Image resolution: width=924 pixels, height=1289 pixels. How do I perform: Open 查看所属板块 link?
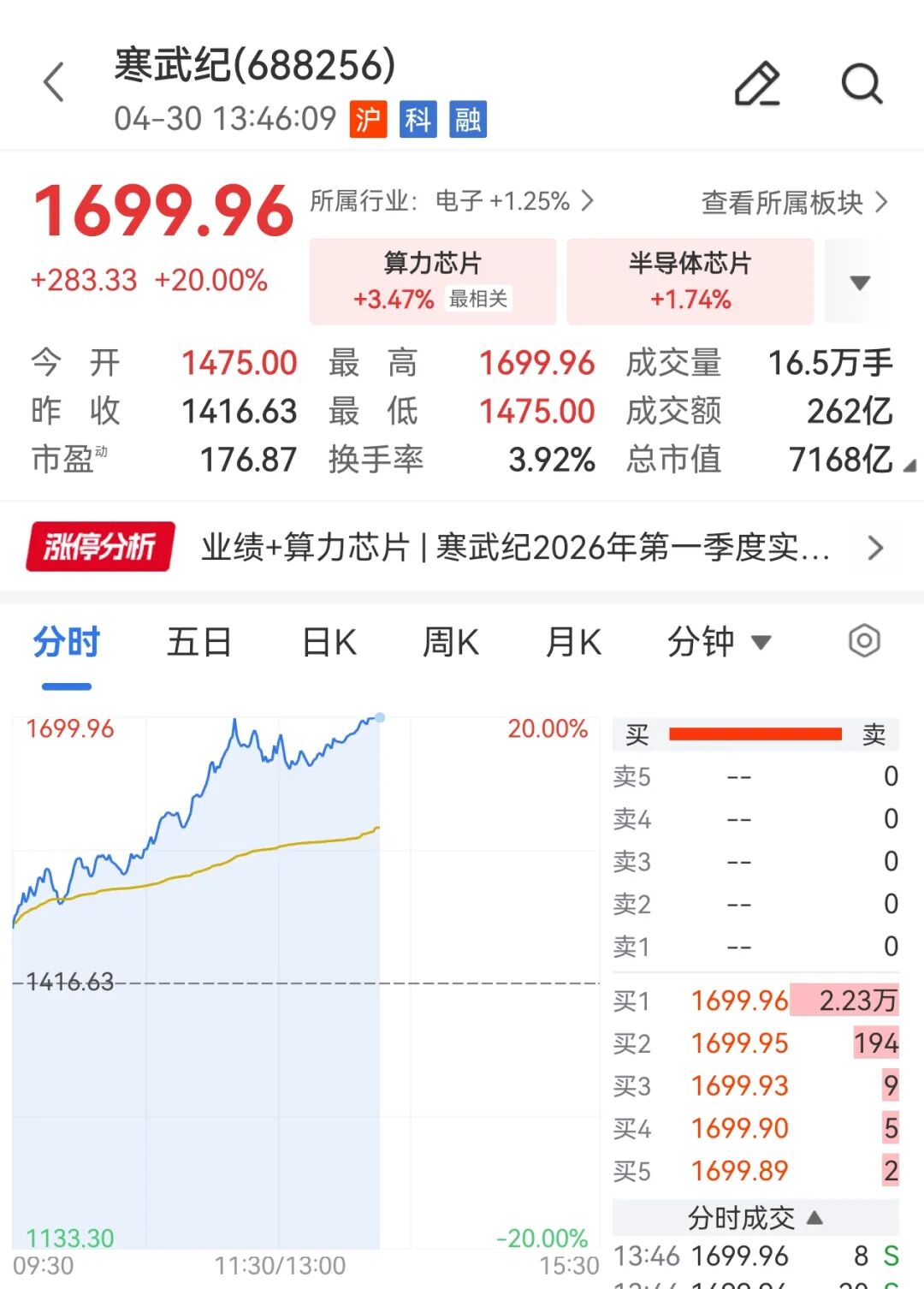(x=794, y=203)
